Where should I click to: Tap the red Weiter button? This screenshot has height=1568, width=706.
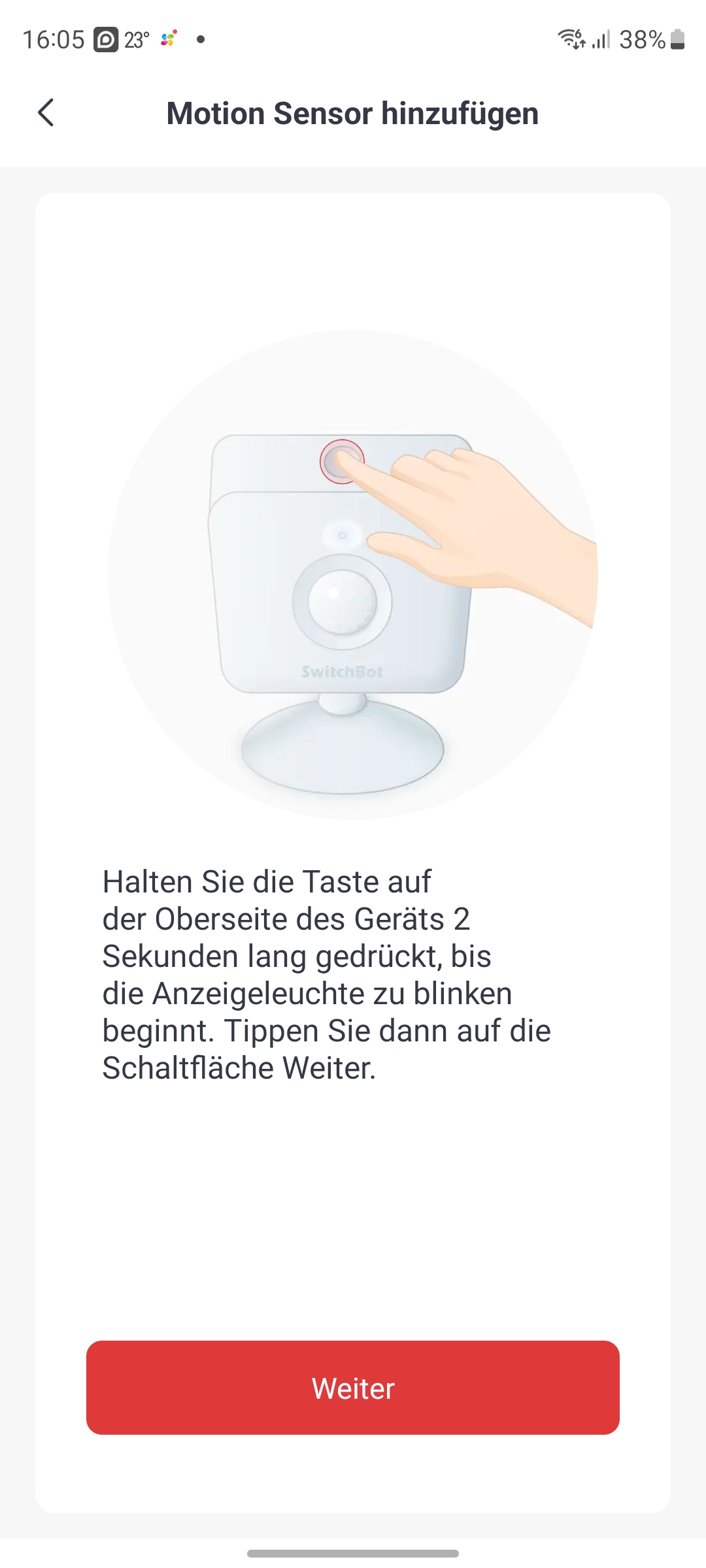(x=353, y=1388)
